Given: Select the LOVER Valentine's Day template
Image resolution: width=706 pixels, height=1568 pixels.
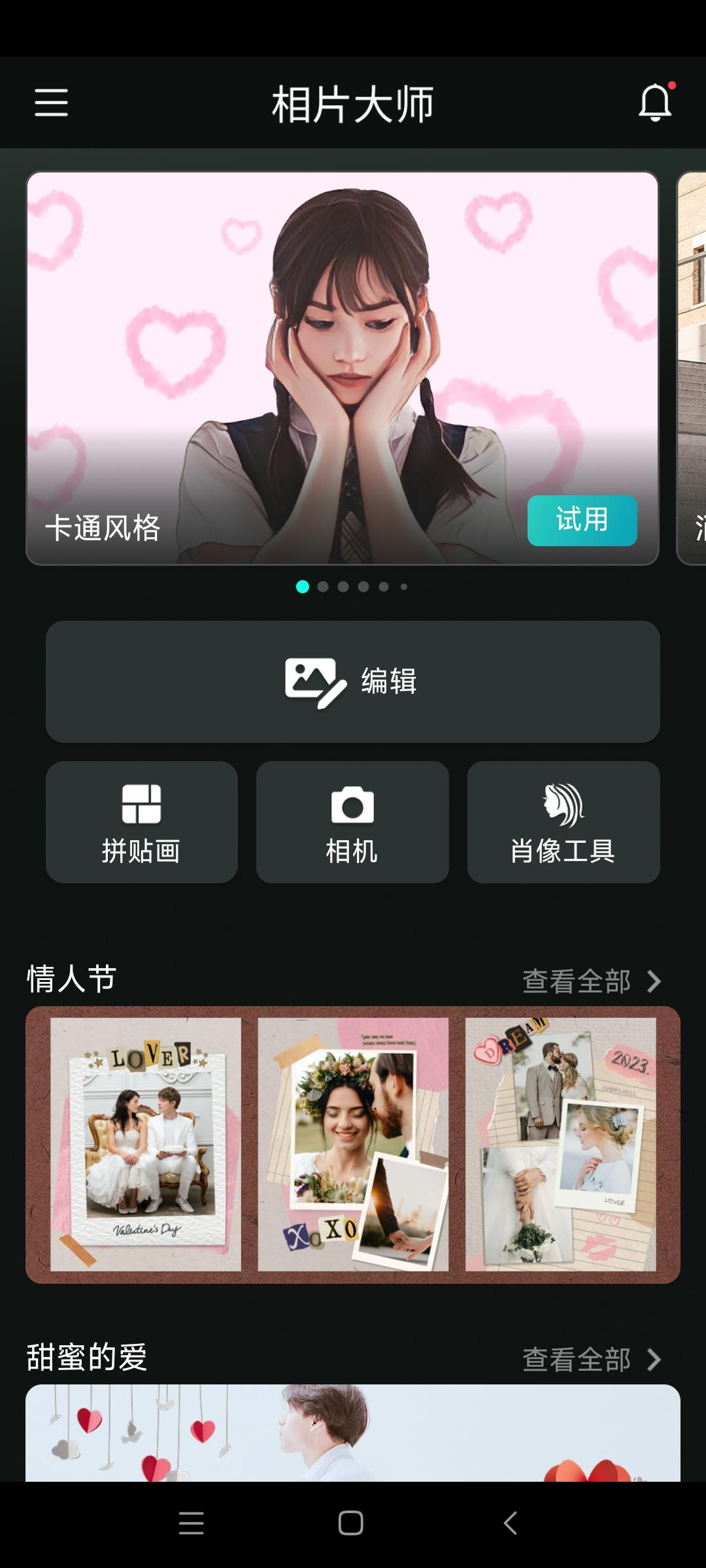Looking at the screenshot, I should point(146,1144).
